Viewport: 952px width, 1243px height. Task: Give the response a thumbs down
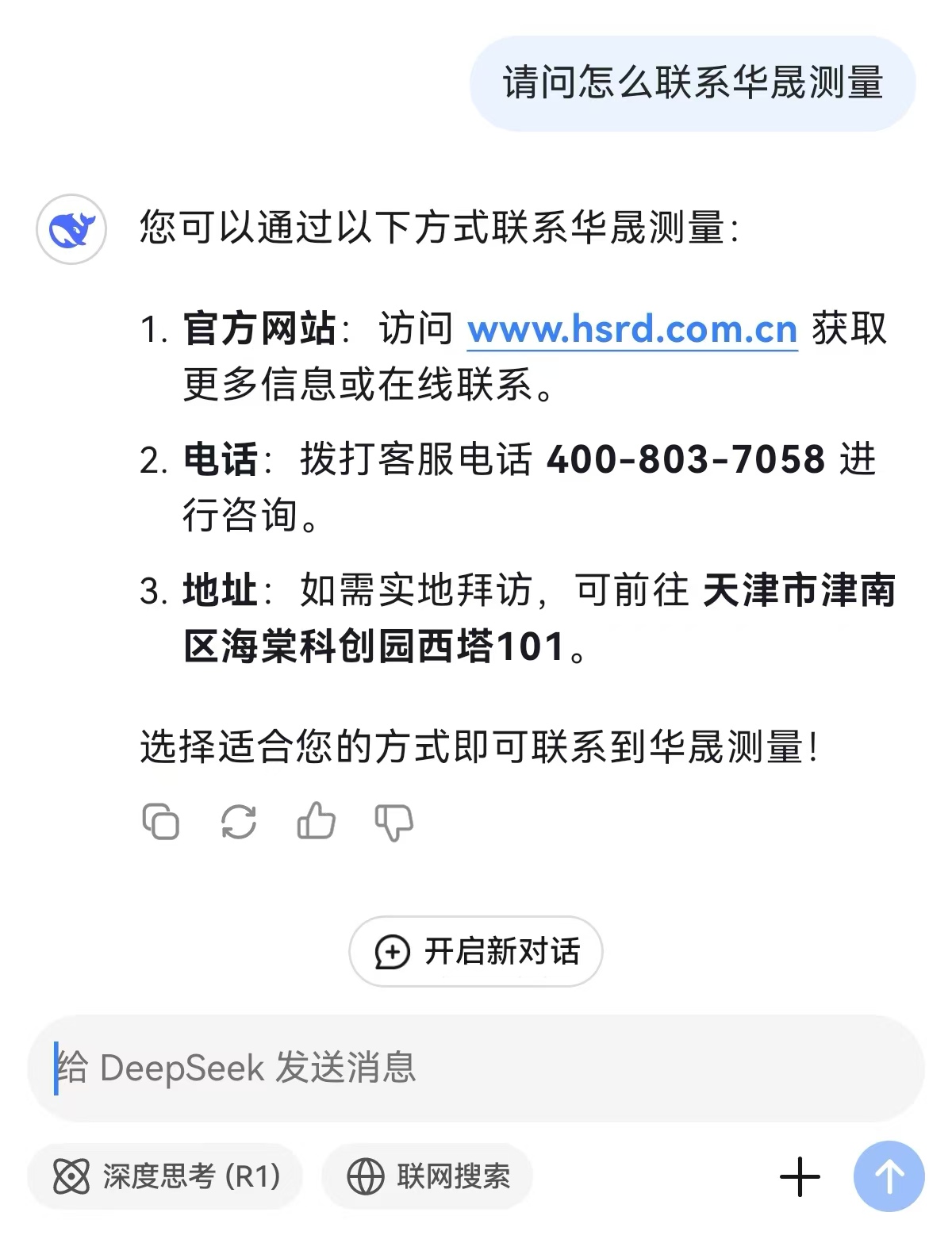point(393,823)
